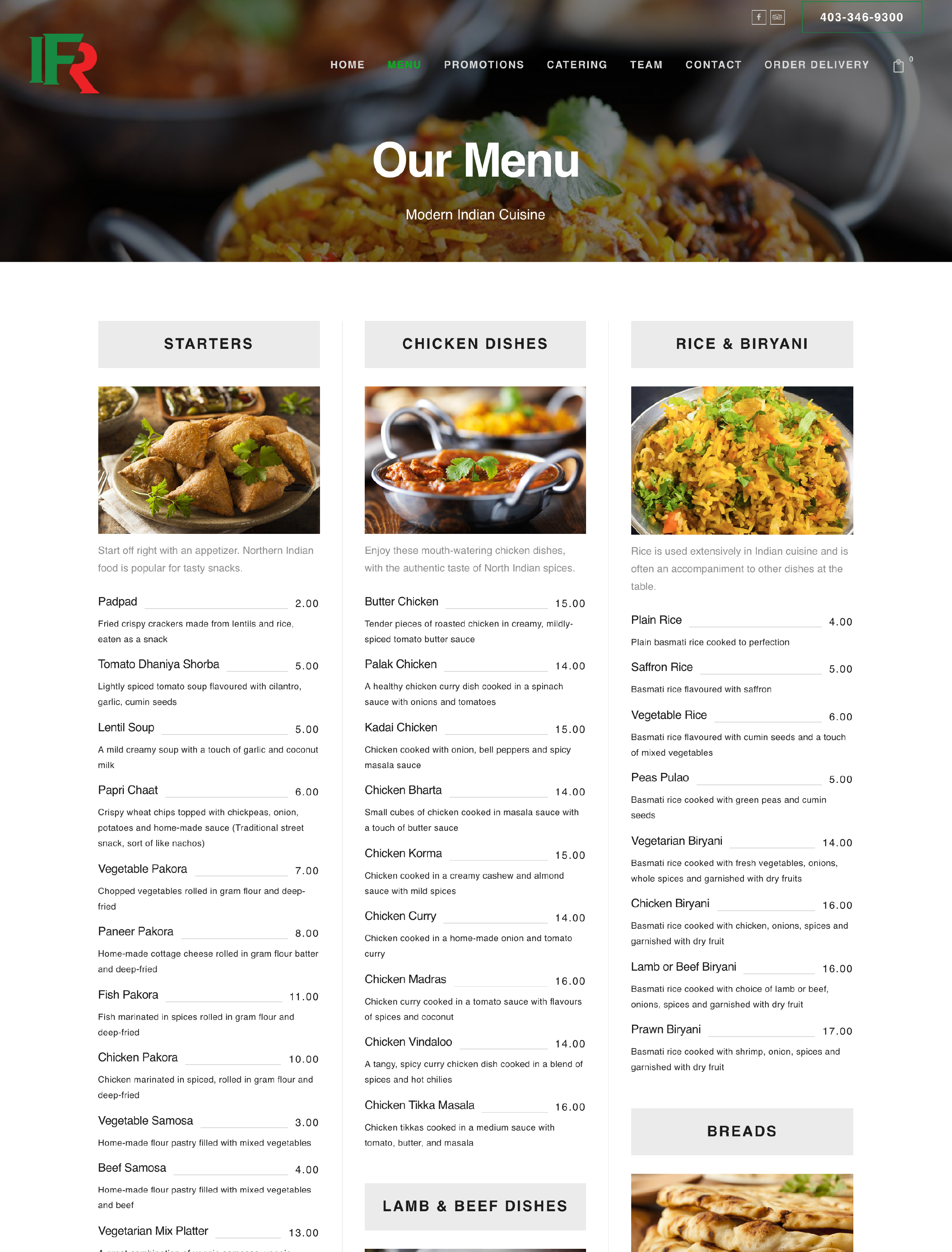Open Order Delivery
Viewport: 952px width, 1252px height.
(816, 65)
